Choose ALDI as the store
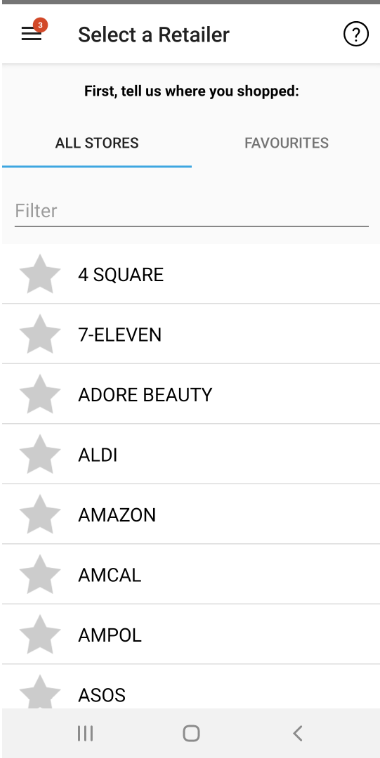This screenshot has width=380, height=758. coord(191,454)
